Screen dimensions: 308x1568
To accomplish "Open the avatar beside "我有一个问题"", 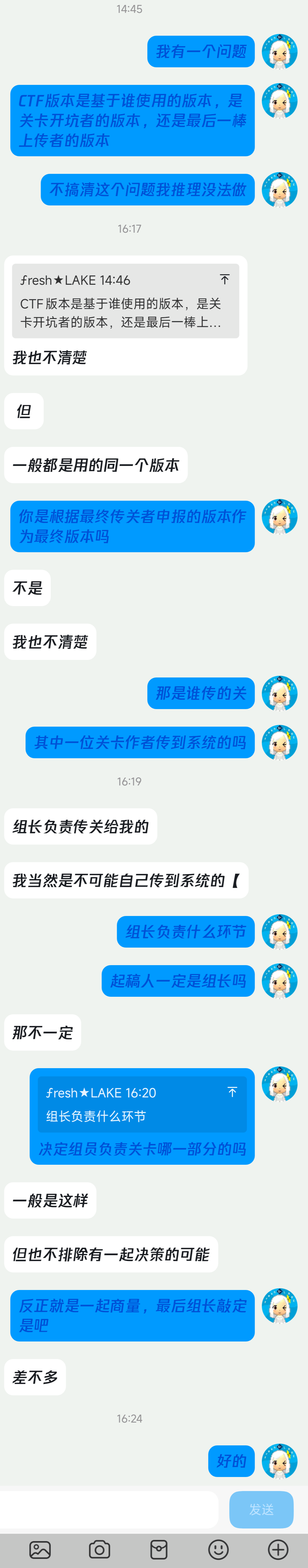I will pos(279,52).
